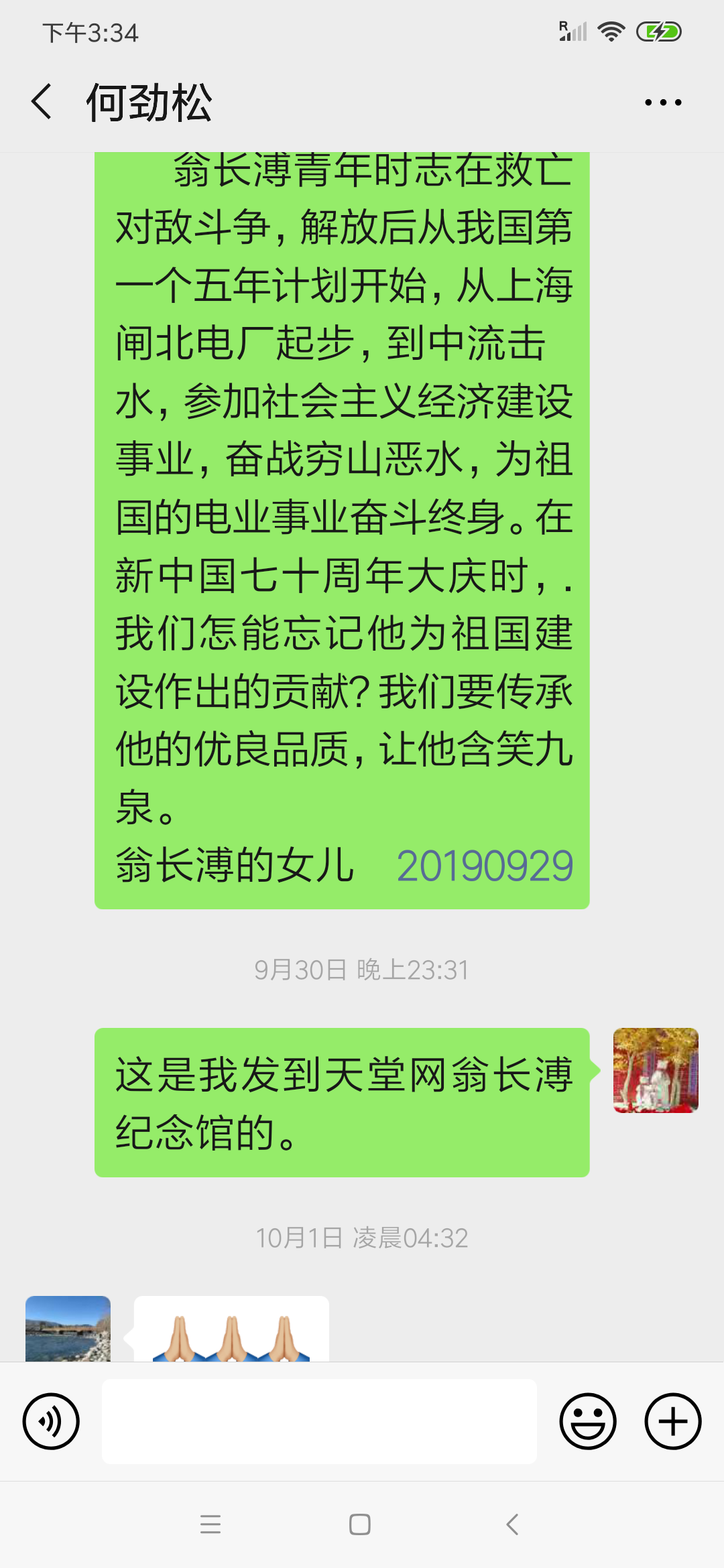The height and width of the screenshot is (1568, 724).
Task: Tap the 20190929 number link
Action: point(485,866)
